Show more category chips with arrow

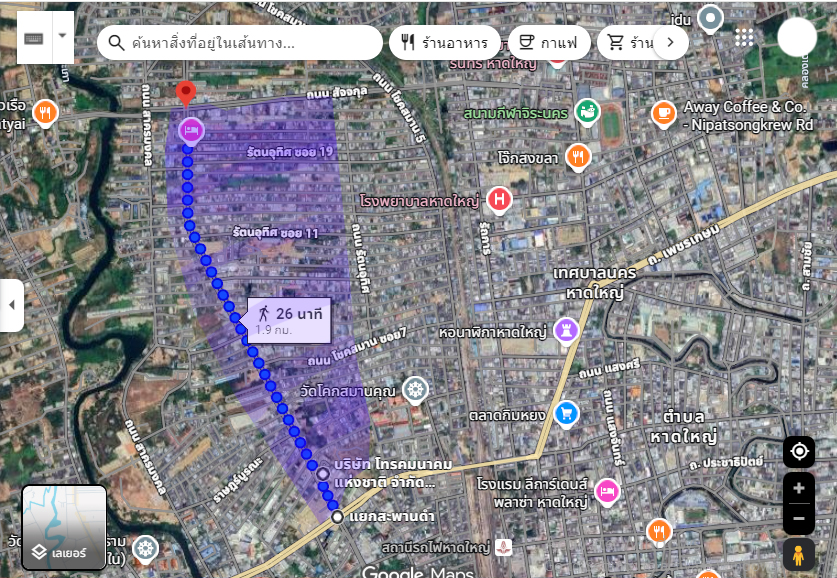point(669,43)
